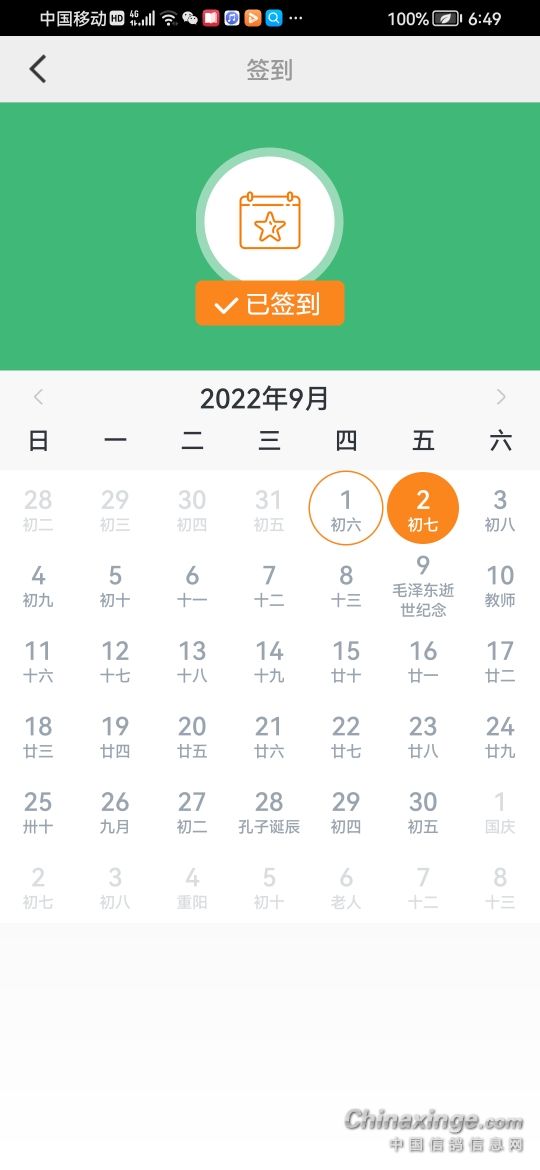Select October 4 重阳
Image resolution: width=540 pixels, height=1170 pixels.
pyautogui.click(x=192, y=888)
